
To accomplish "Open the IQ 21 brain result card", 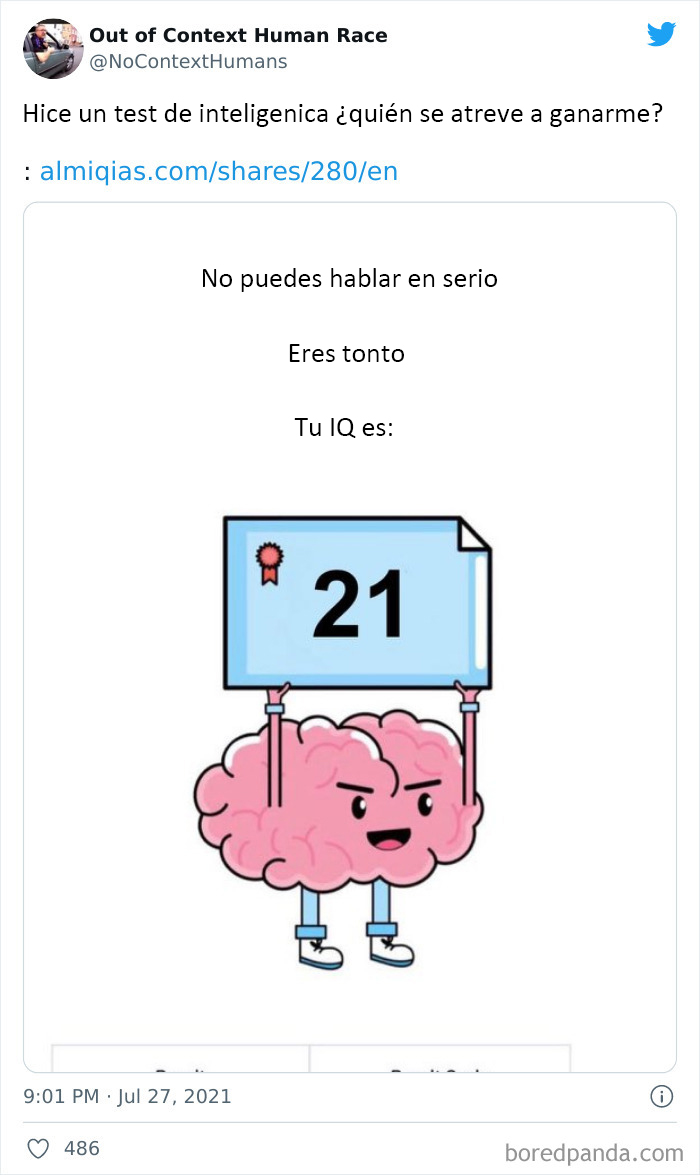I will [349, 640].
